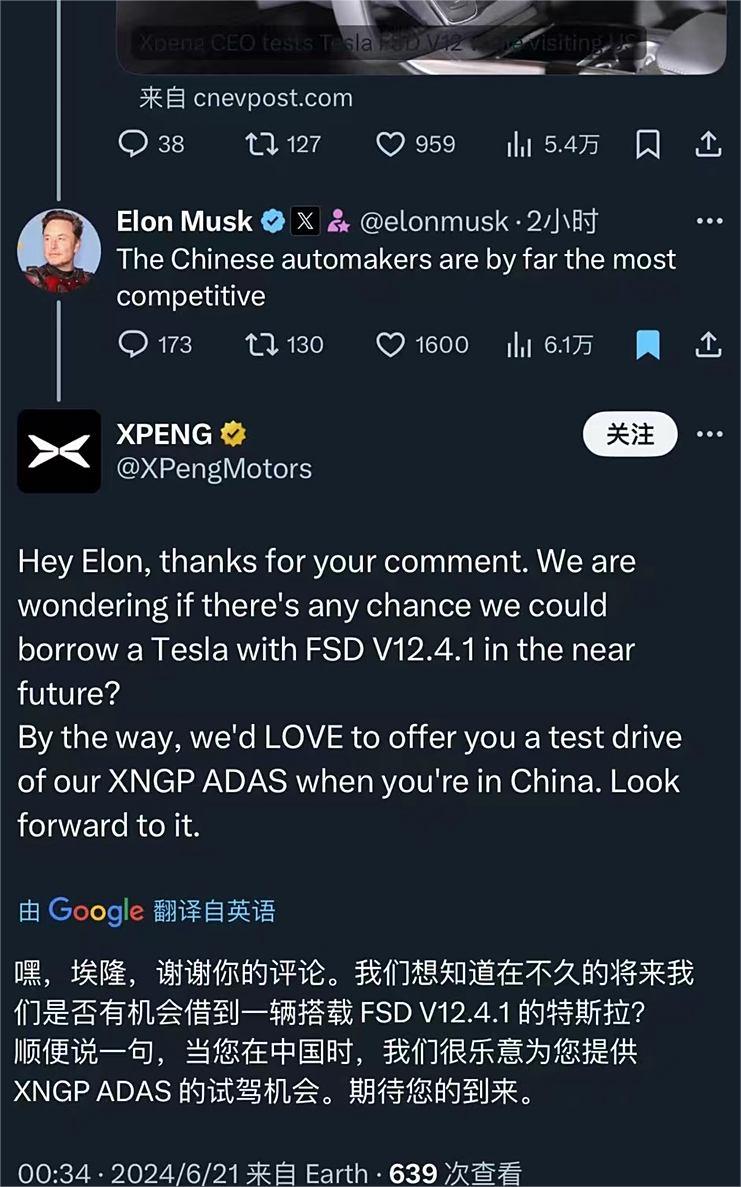
Task: Open overflow menu on Elon Musk's reply
Action: coord(709,221)
